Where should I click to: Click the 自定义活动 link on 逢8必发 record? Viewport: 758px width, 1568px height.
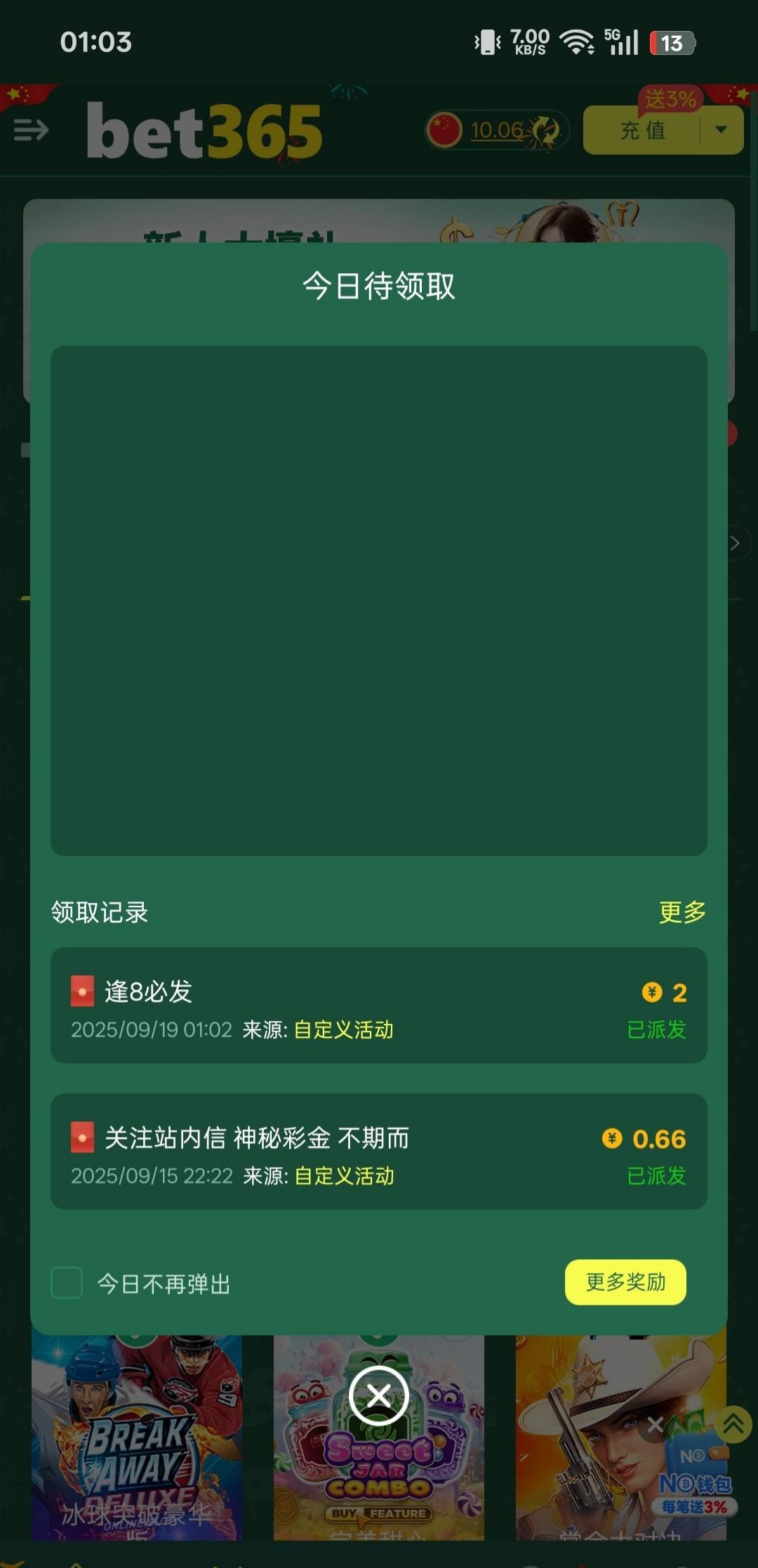pos(345,1031)
